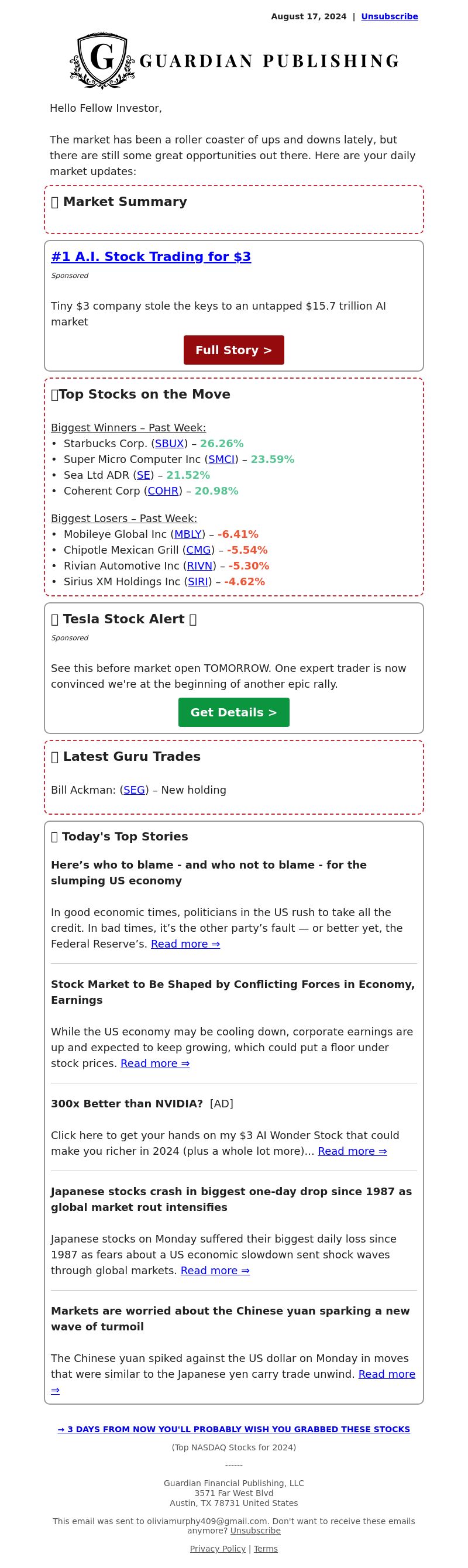Read more on conflicting forces in economy
This screenshot has width=468, height=1568.
pos(154,1063)
